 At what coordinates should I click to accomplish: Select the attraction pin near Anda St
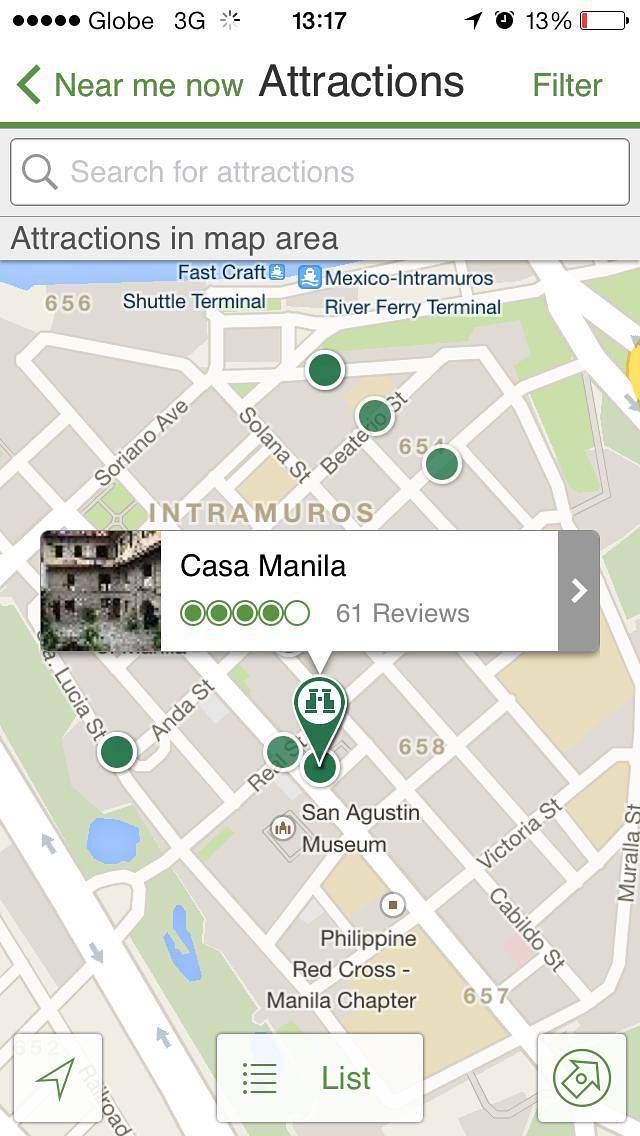(117, 750)
